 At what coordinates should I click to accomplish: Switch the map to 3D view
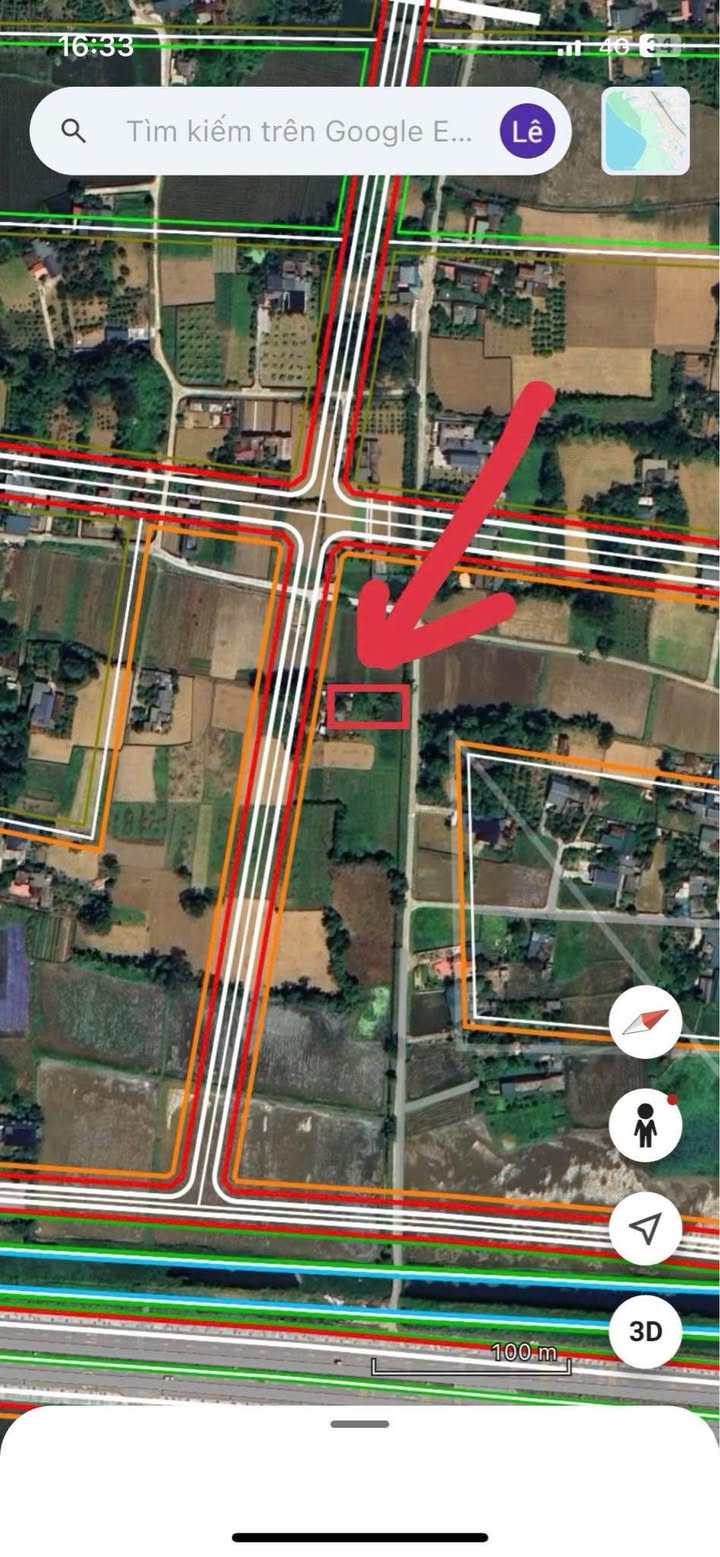[x=645, y=1331]
